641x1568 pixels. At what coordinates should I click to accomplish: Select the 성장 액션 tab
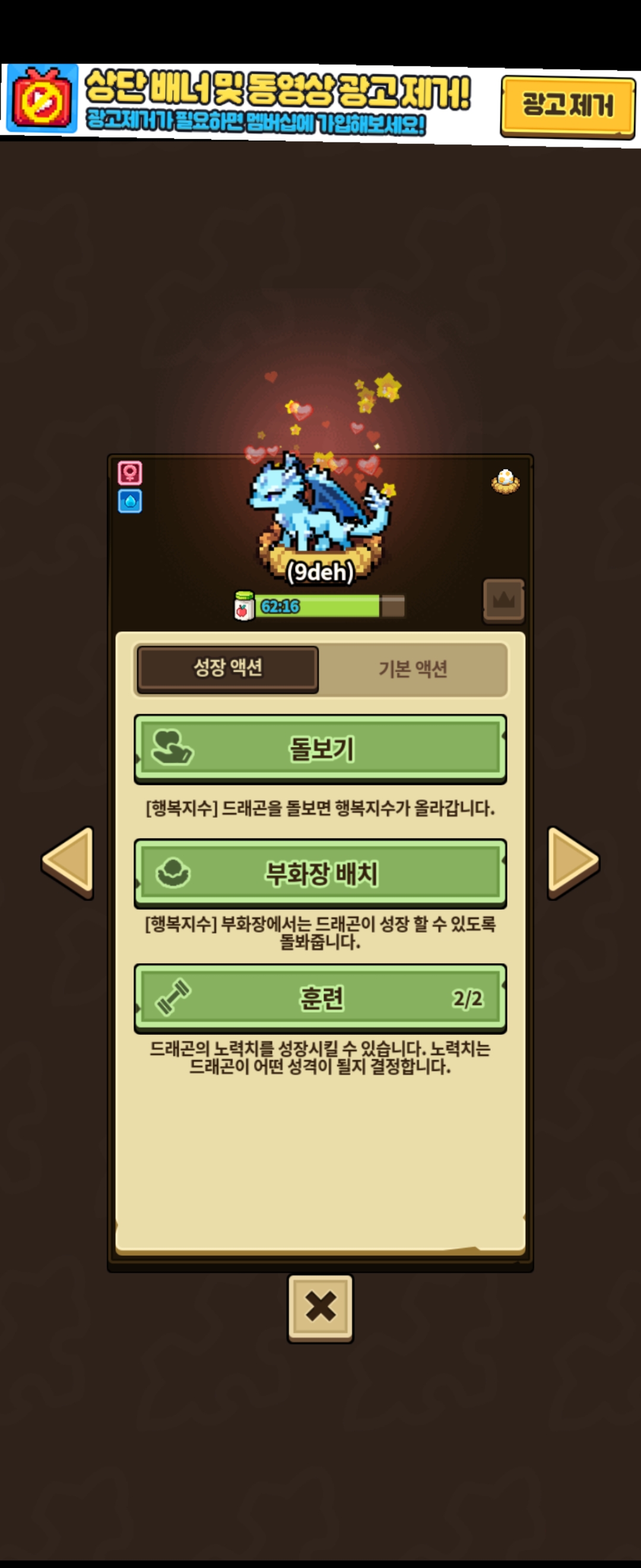[227, 668]
